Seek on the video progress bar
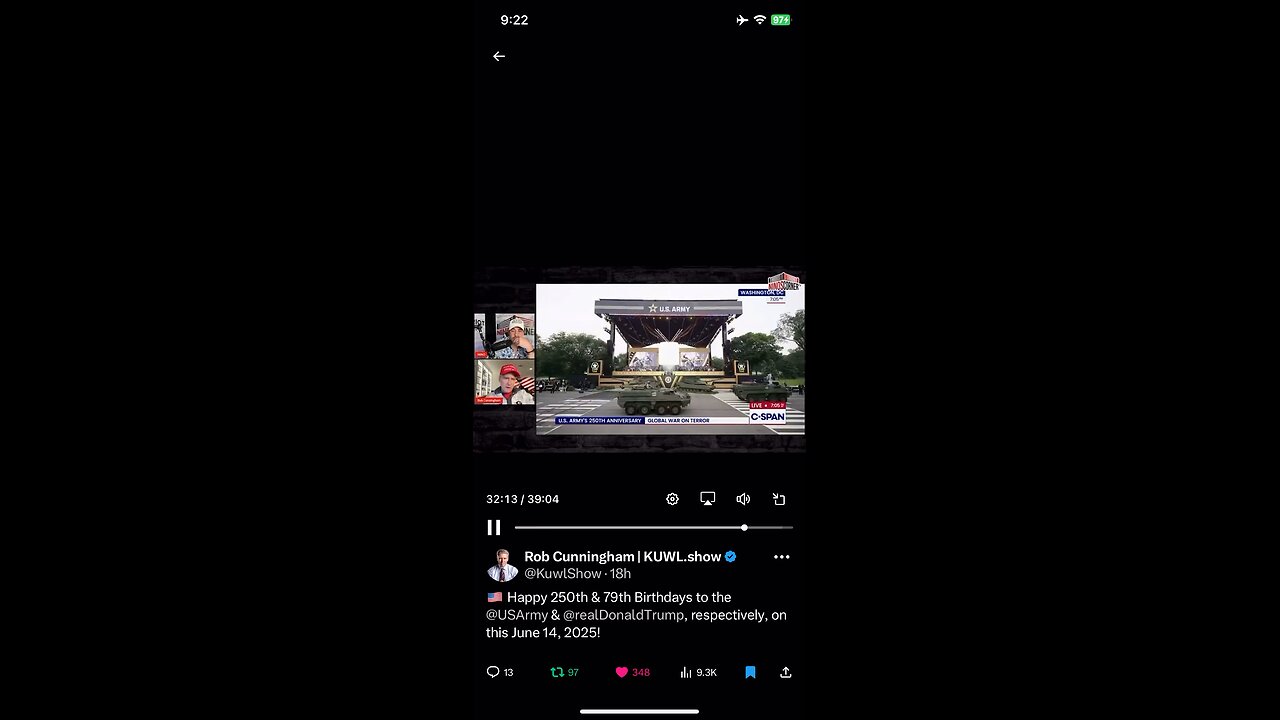This screenshot has height=720, width=1280. point(653,527)
